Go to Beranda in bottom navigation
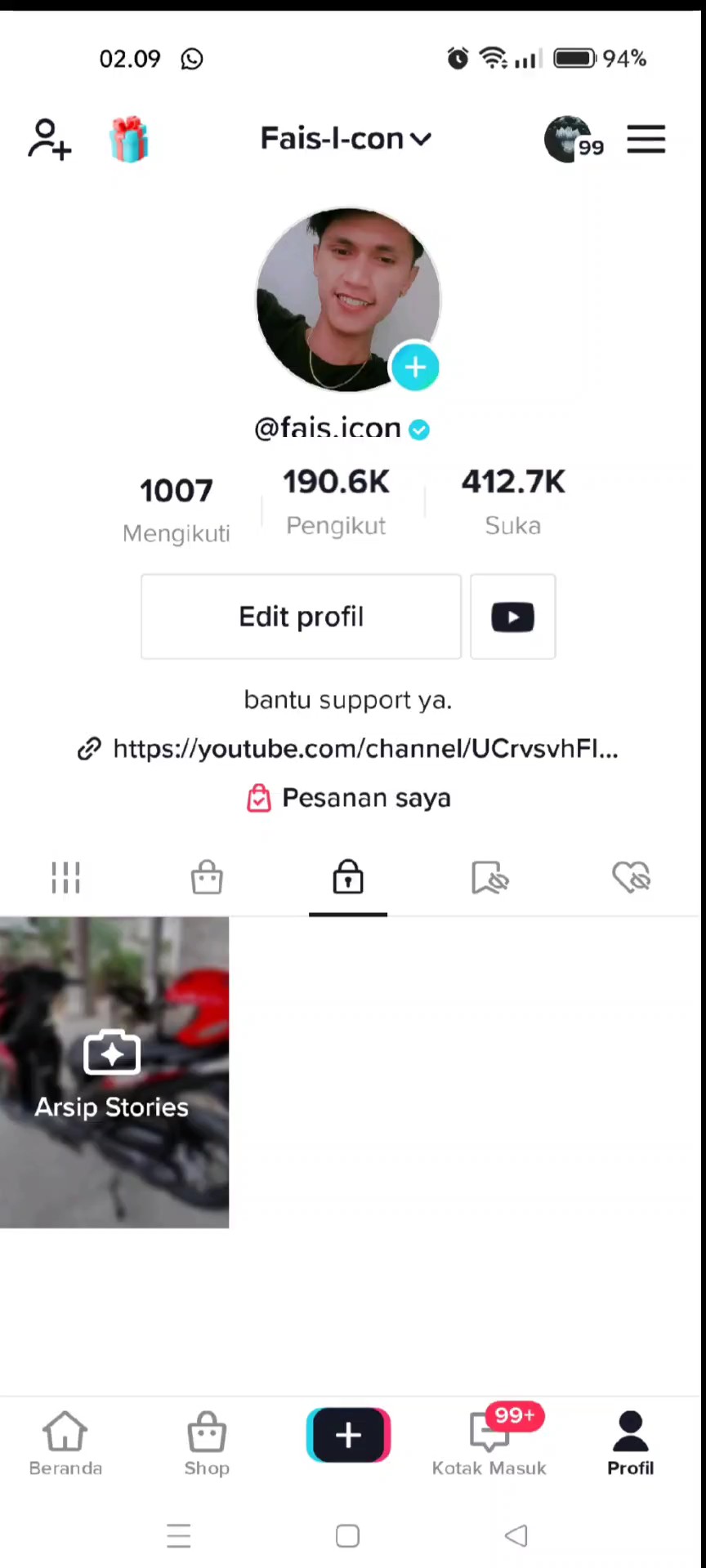706x1568 pixels. pyautogui.click(x=65, y=1444)
